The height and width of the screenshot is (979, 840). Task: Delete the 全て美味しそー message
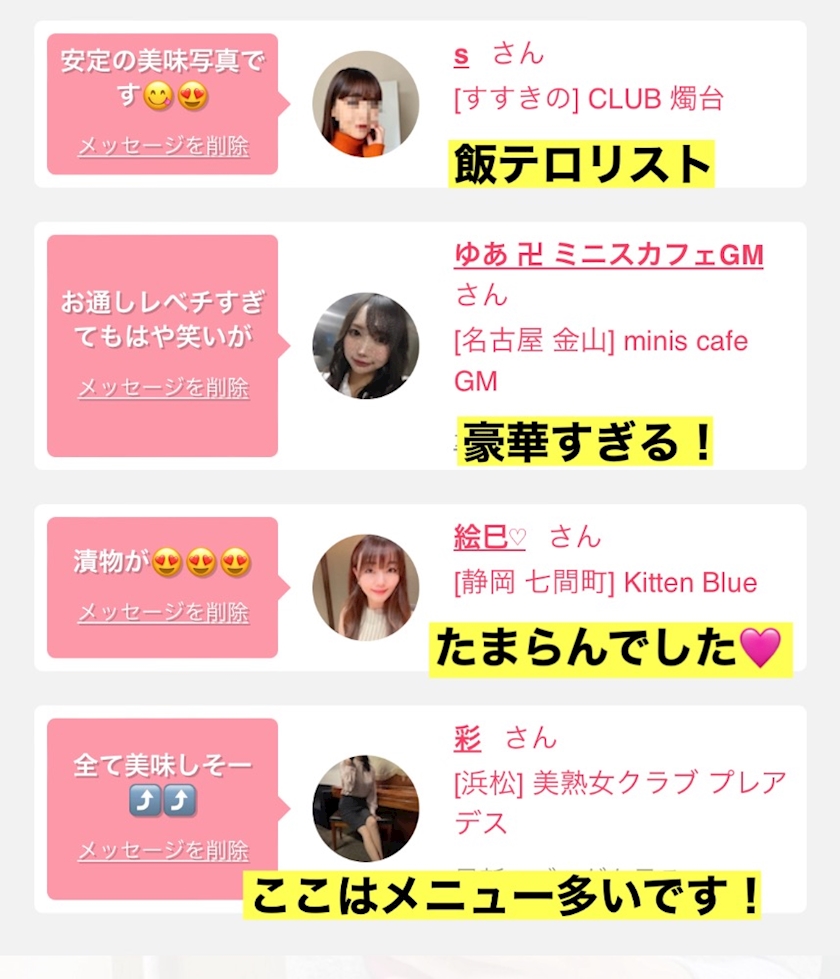[164, 850]
